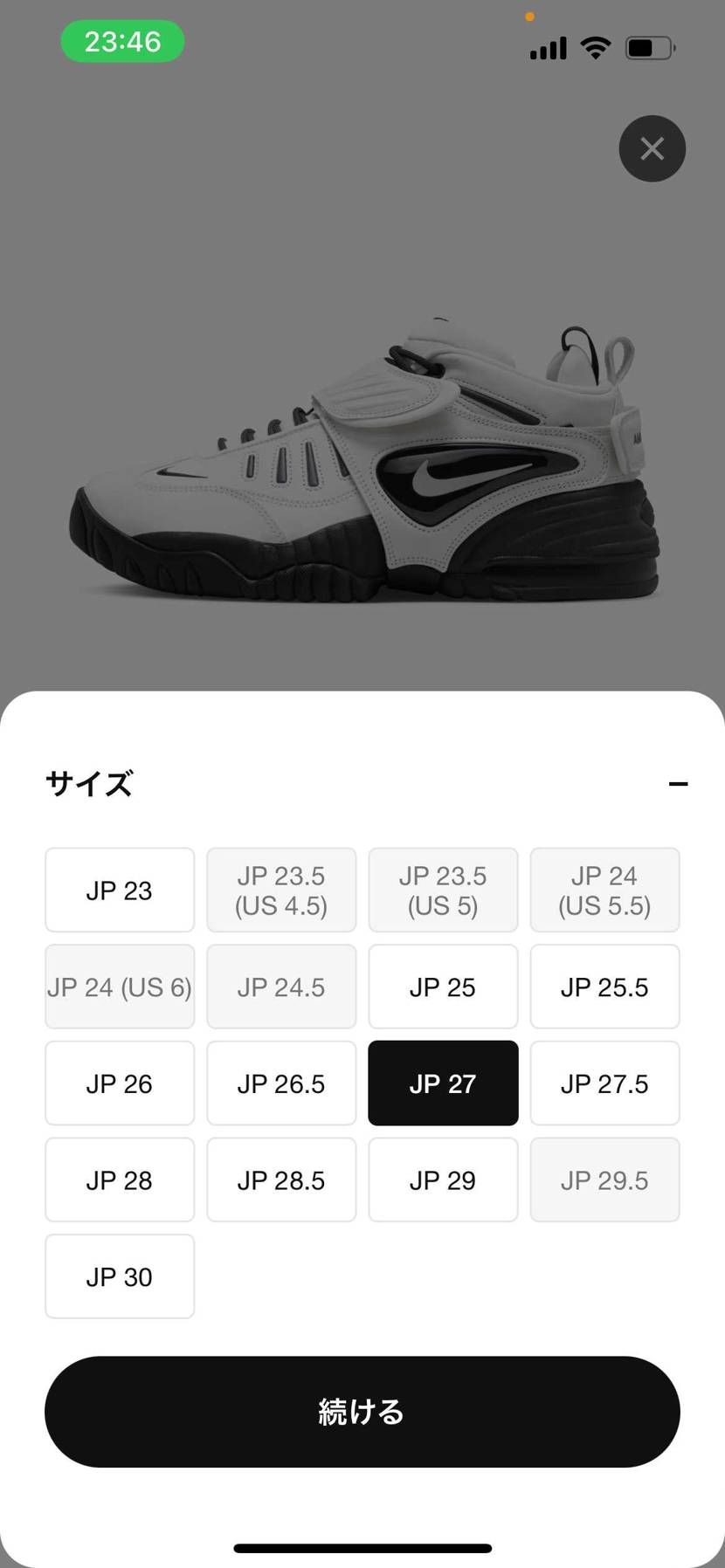Tap the green time pill showing 23:46
Image resolution: width=725 pixels, height=1568 pixels.
122,41
